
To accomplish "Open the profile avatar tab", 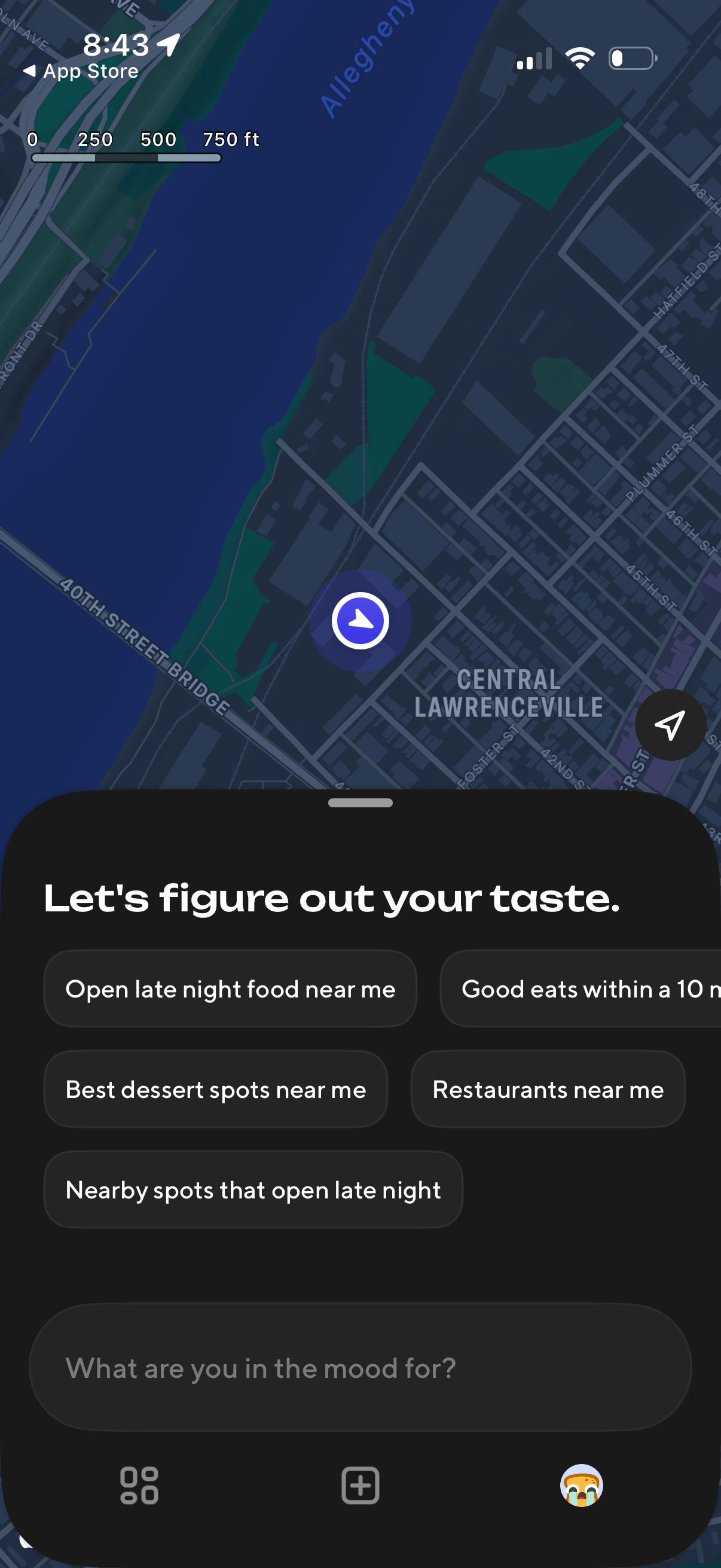I will point(581,1485).
